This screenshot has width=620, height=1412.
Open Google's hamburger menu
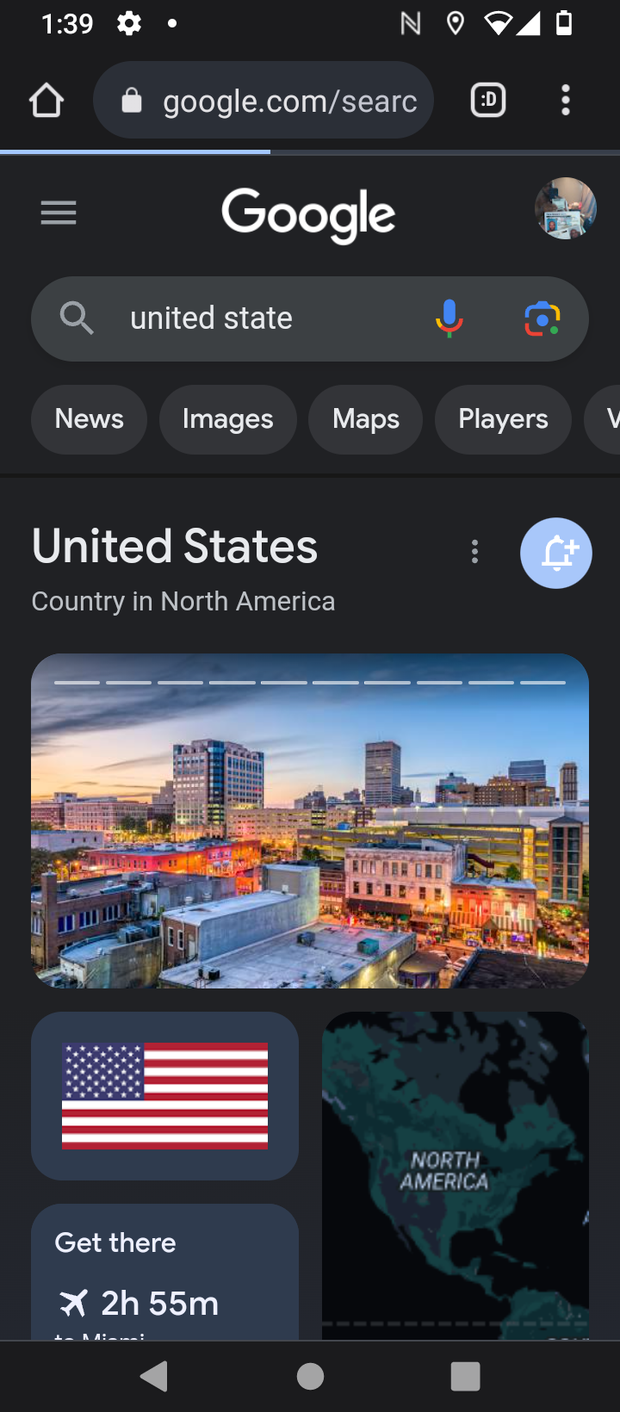(x=58, y=213)
